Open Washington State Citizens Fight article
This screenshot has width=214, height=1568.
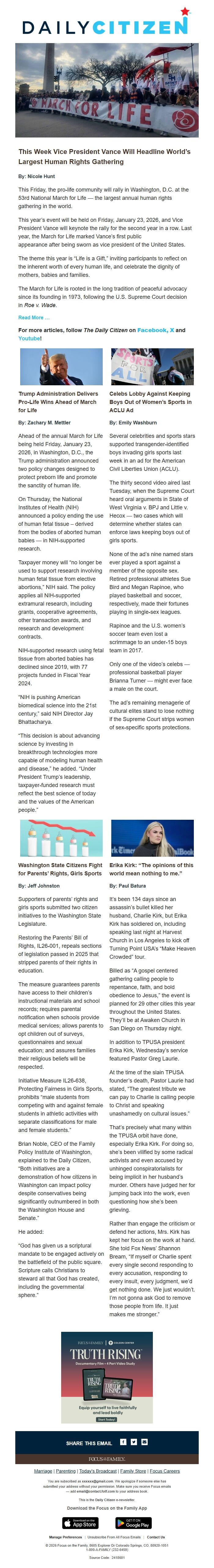[60, 869]
